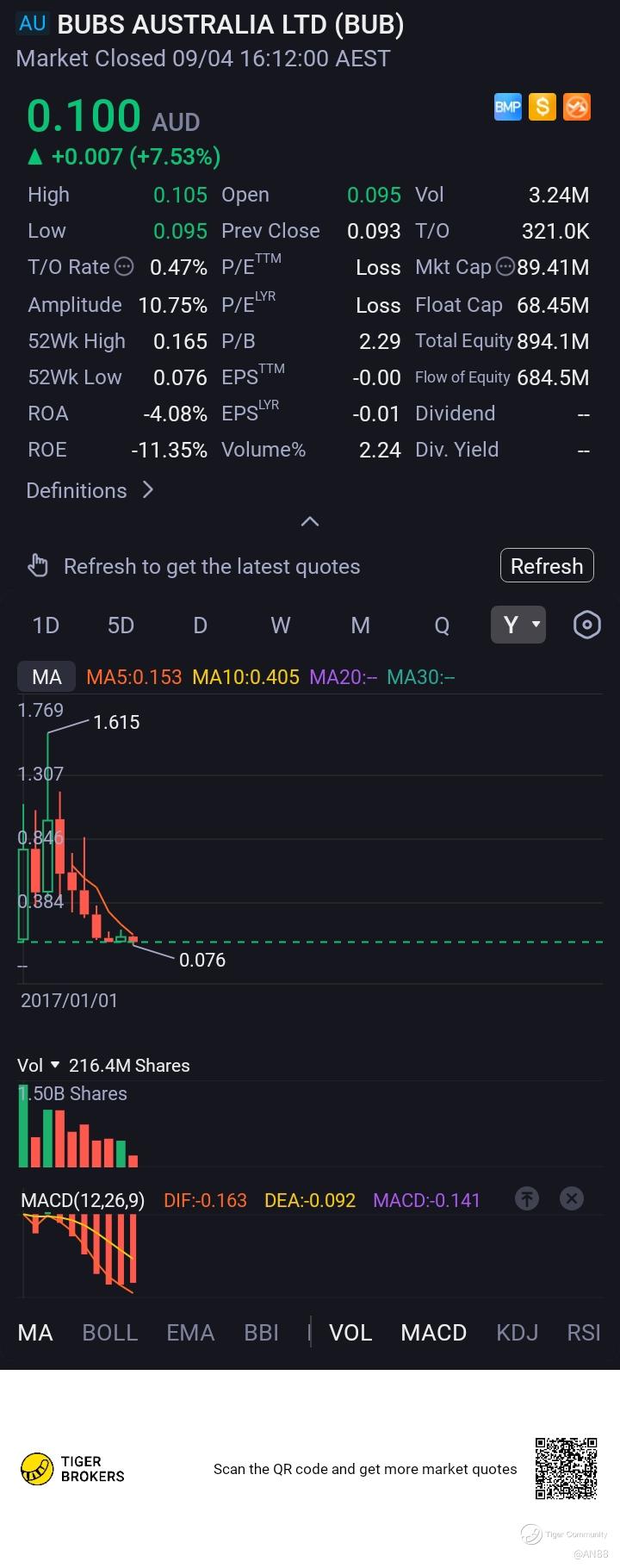Move MACD panel to top
Viewport: 620px width, 1568px height.
click(527, 1198)
